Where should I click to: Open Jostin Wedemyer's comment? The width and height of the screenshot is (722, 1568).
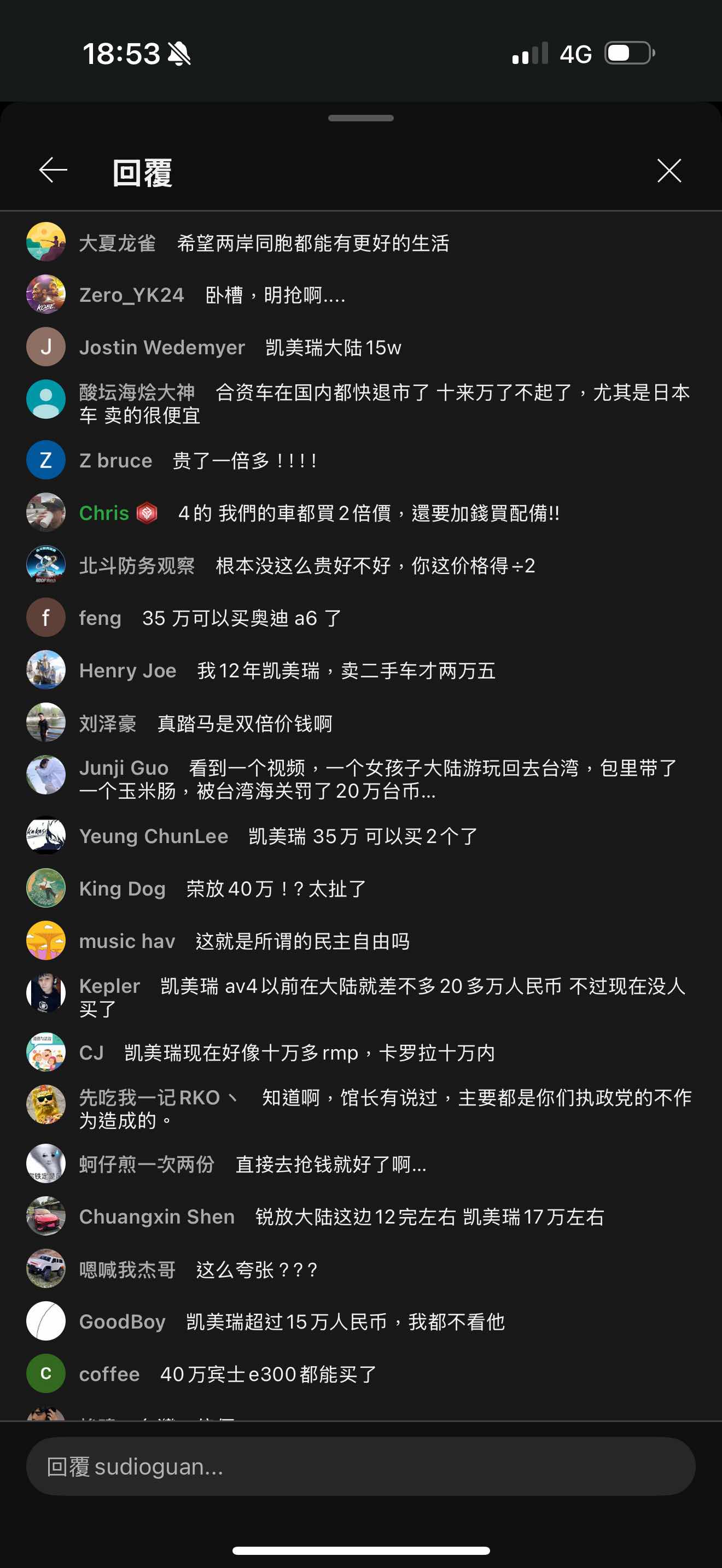333,348
